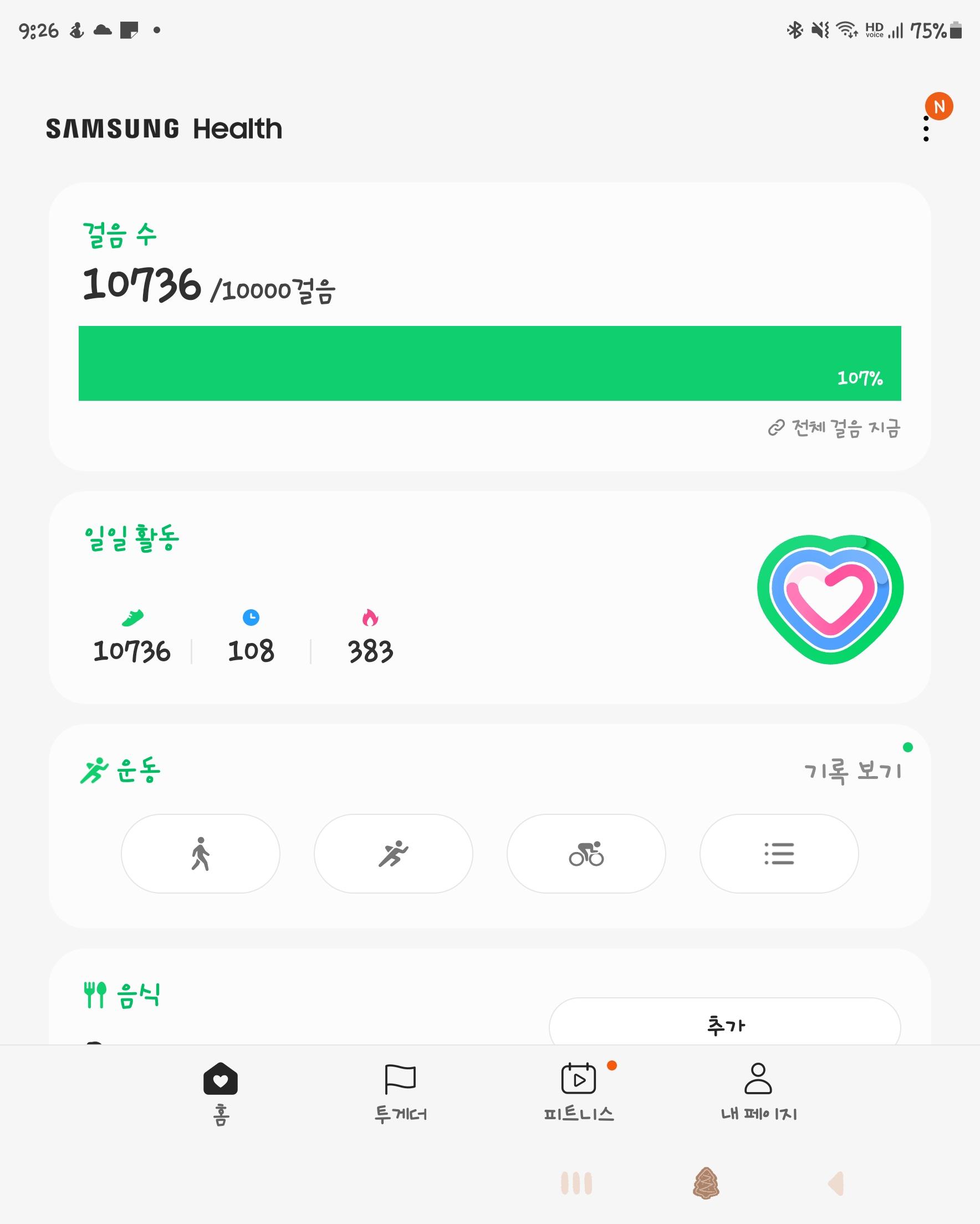The height and width of the screenshot is (1224, 980).
Task: Start a walking workout
Action: (201, 853)
